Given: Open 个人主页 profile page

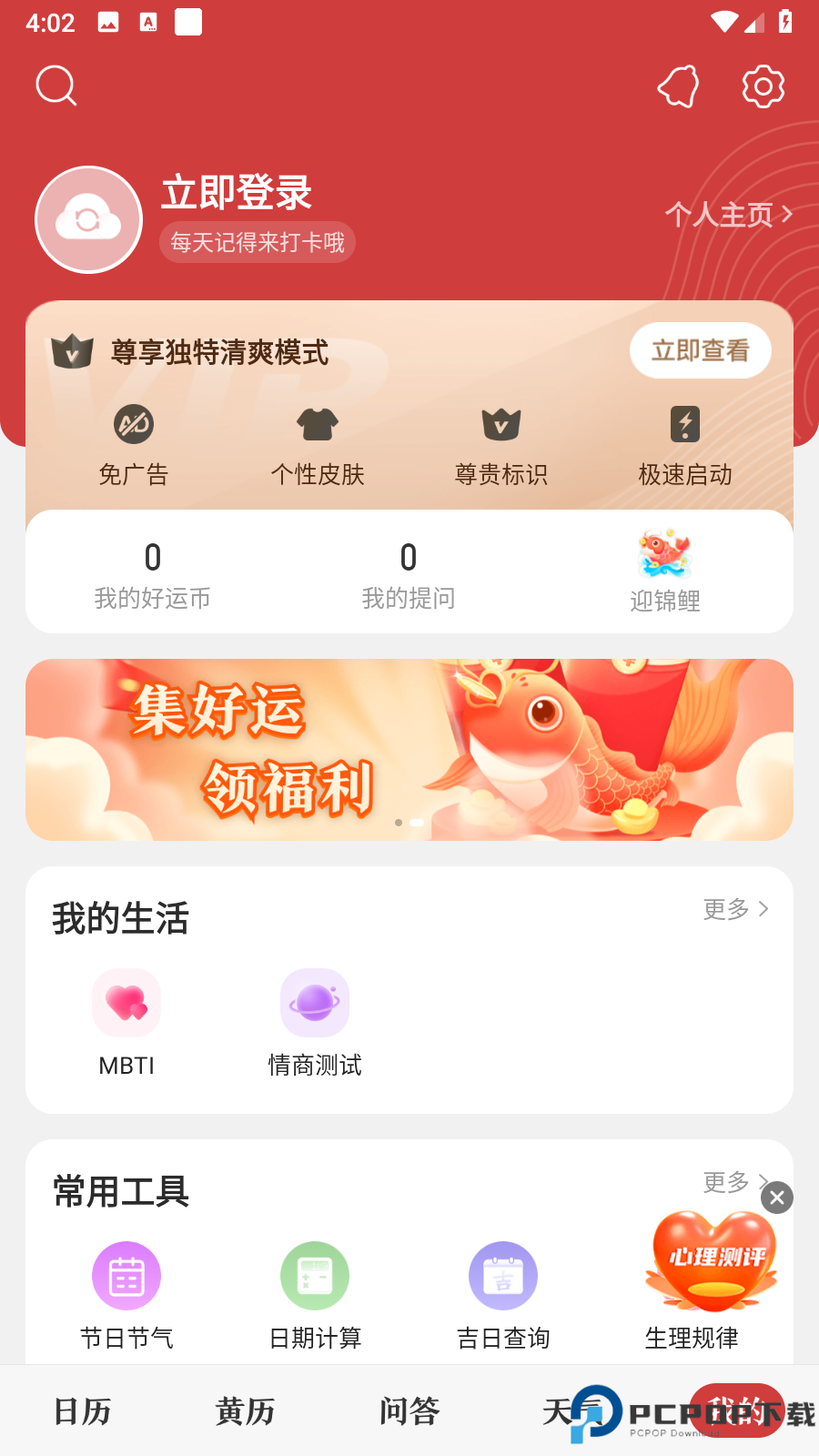Looking at the screenshot, I should tap(728, 215).
